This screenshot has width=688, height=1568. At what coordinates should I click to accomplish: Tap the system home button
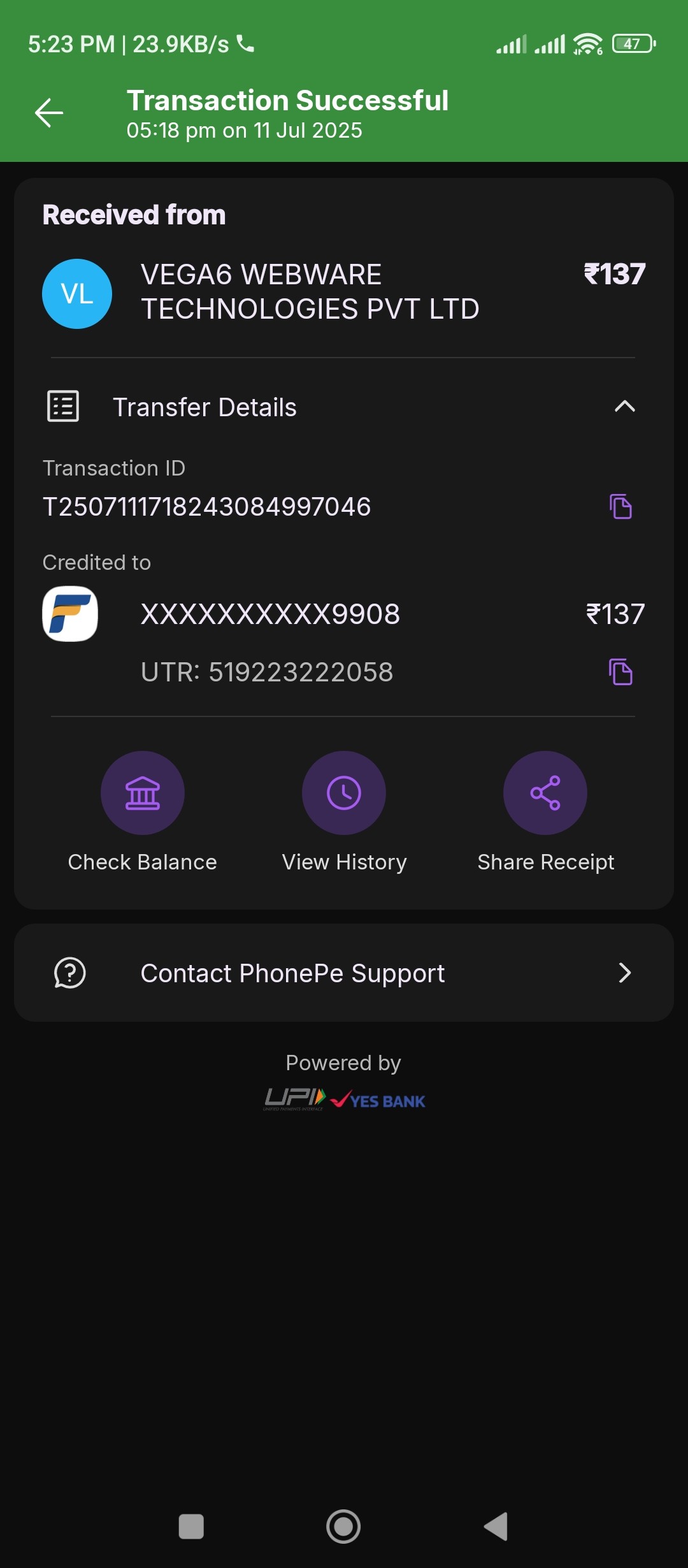(x=343, y=1527)
